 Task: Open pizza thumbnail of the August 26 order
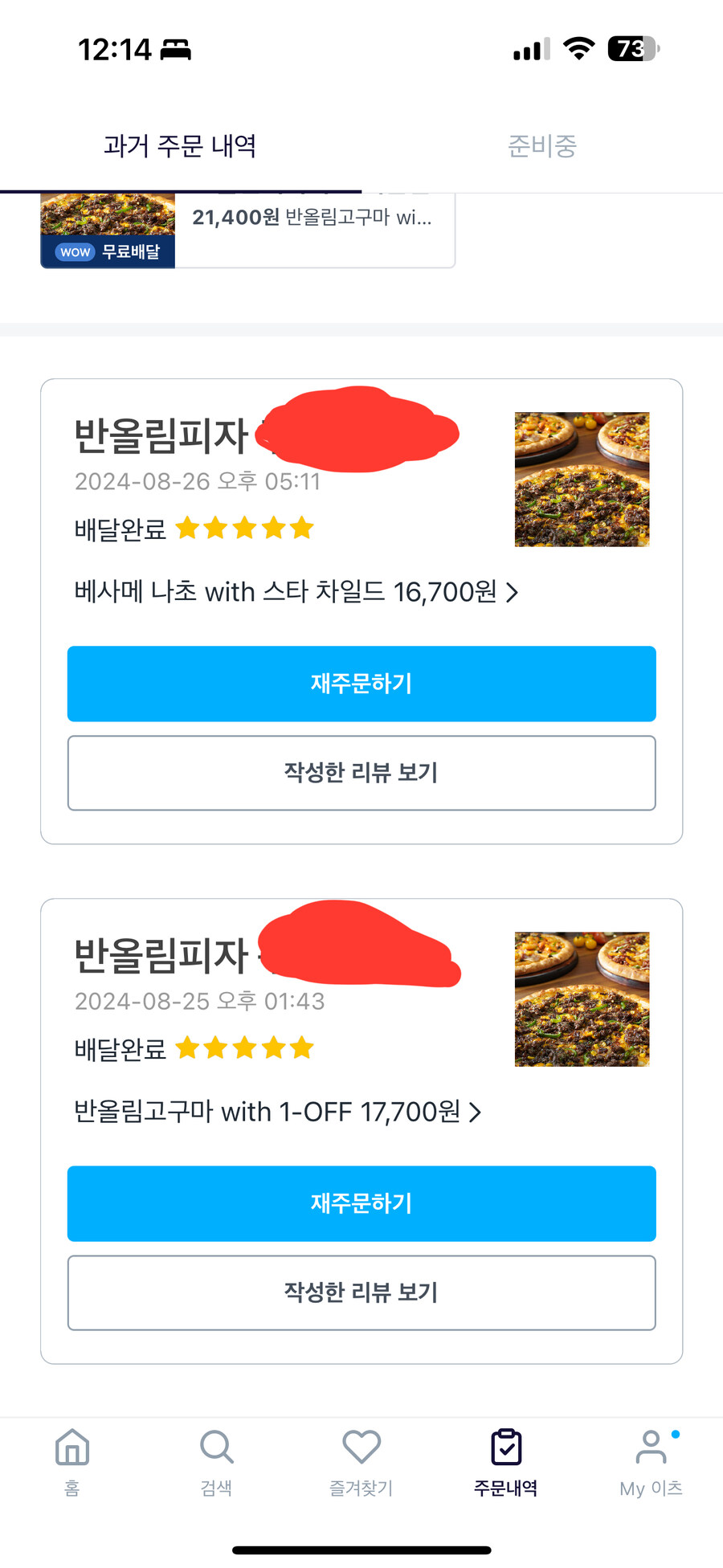tap(582, 479)
